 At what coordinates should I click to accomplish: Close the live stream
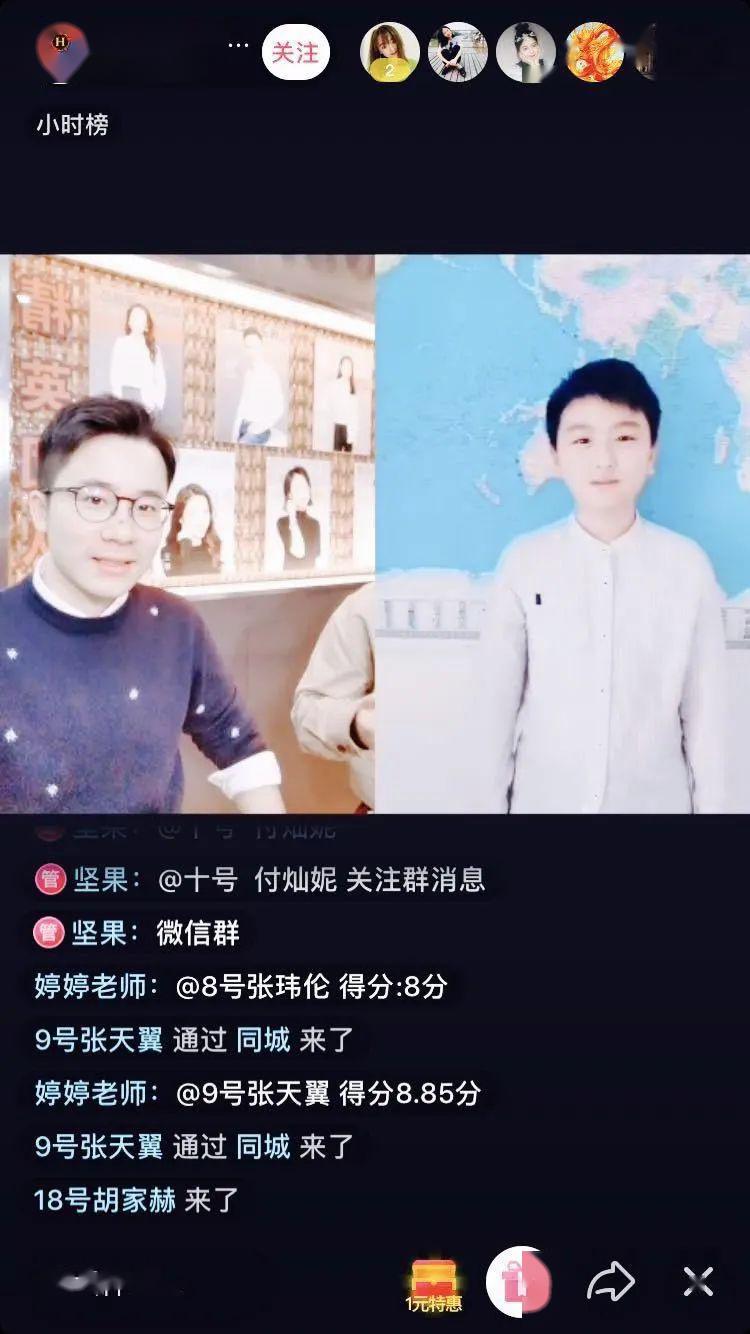698,1281
